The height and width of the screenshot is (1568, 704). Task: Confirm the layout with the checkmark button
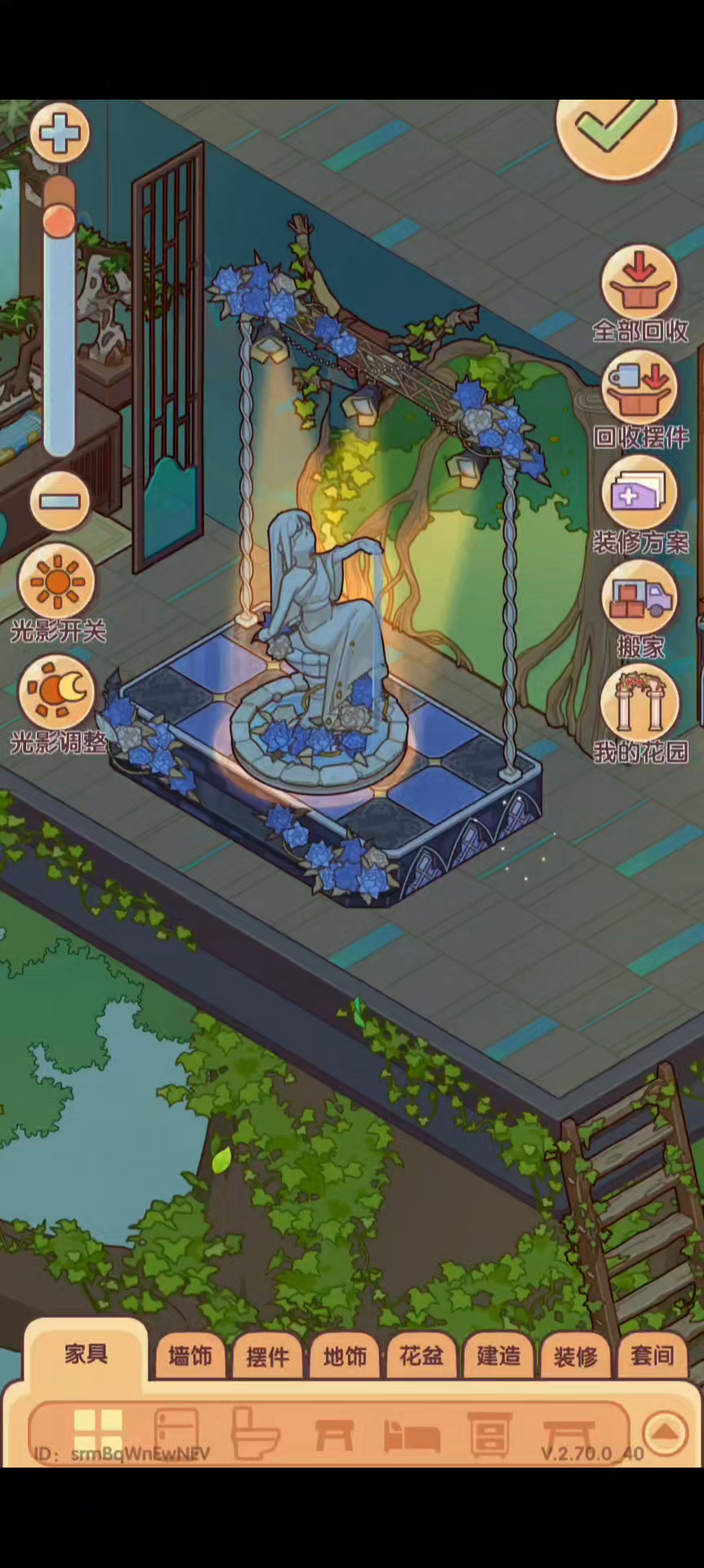point(616,131)
